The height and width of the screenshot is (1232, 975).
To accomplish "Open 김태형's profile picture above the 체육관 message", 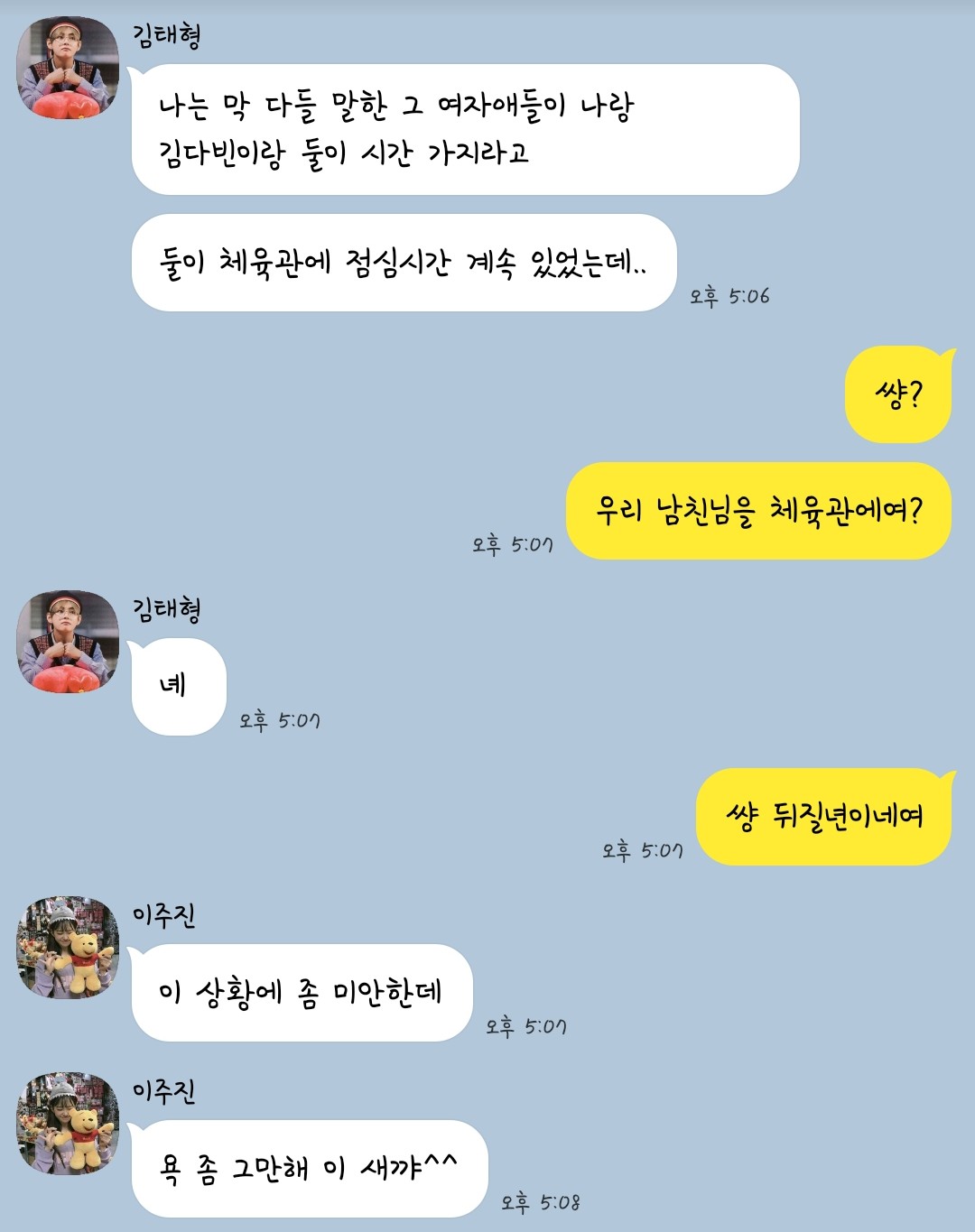I will [68, 68].
